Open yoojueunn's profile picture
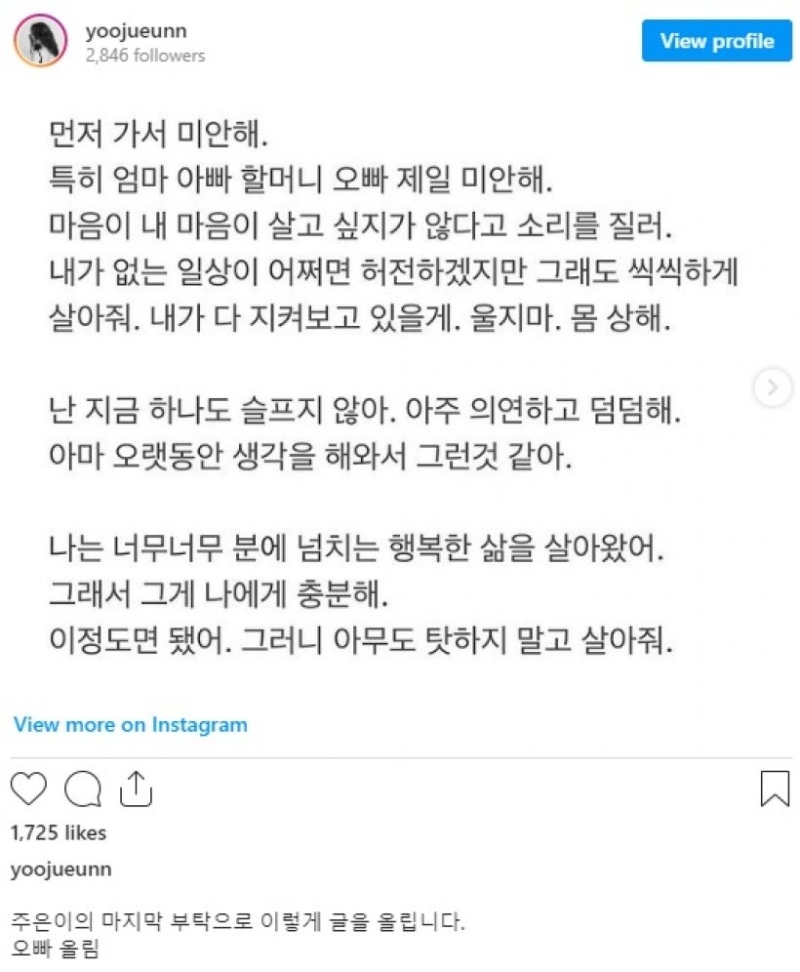 [x=39, y=41]
